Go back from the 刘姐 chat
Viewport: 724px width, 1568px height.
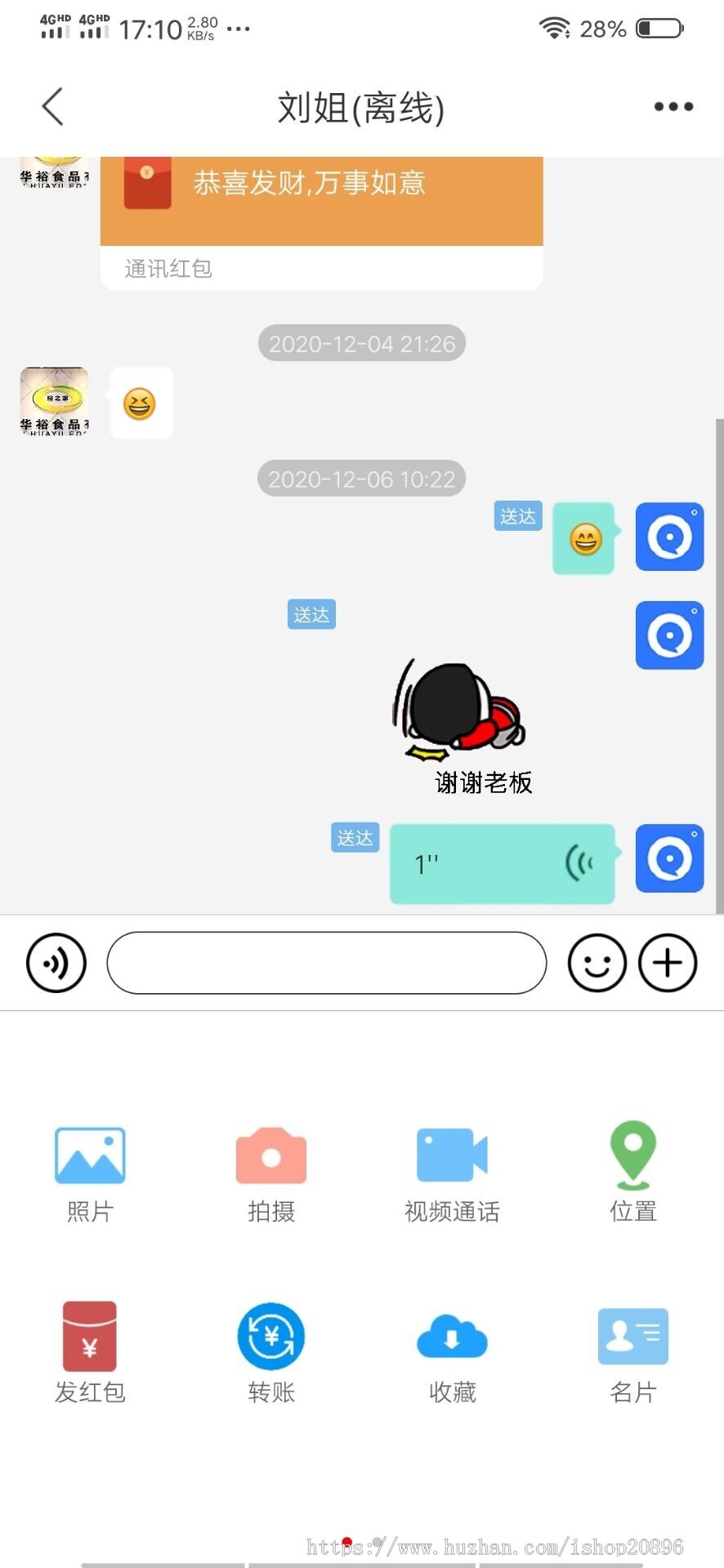click(x=53, y=107)
